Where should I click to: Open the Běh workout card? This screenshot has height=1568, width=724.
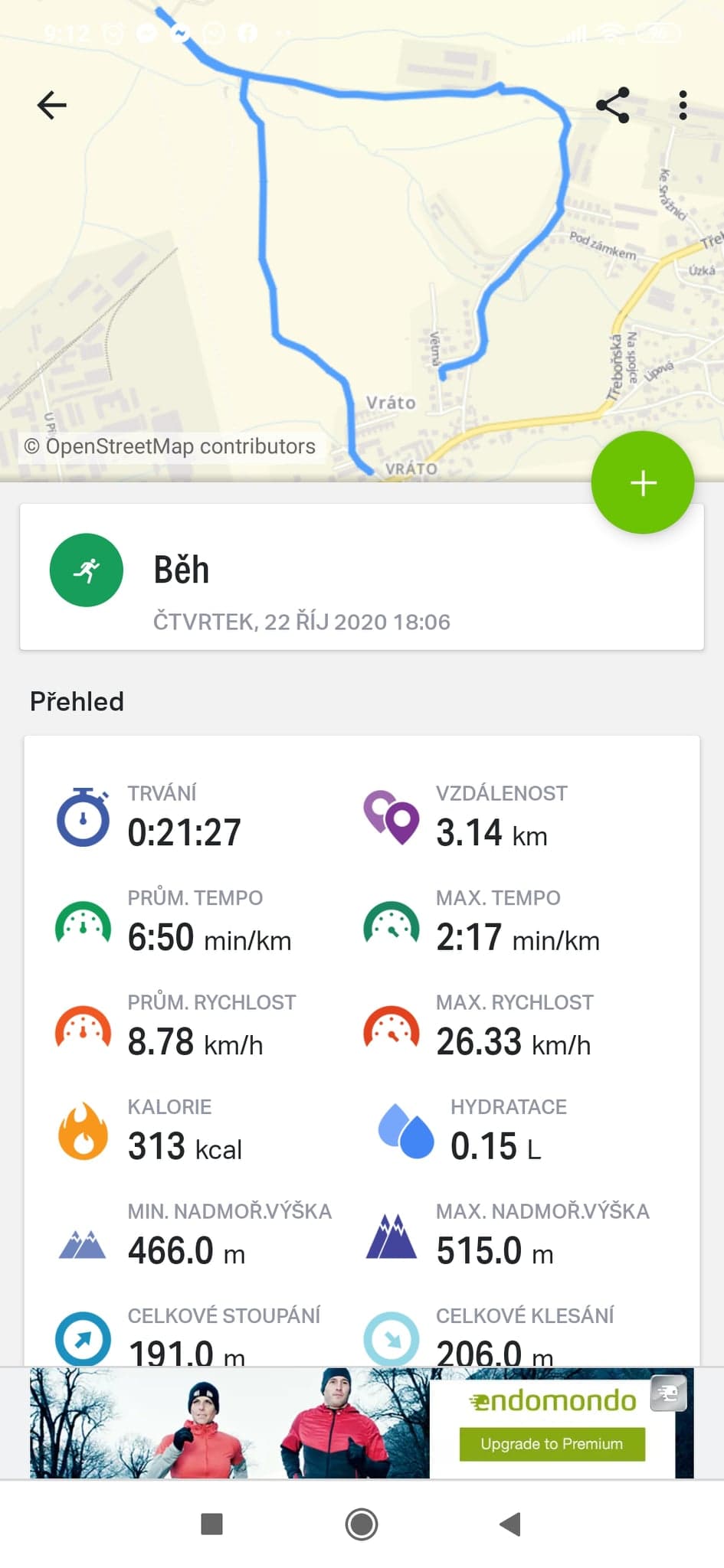click(x=362, y=577)
